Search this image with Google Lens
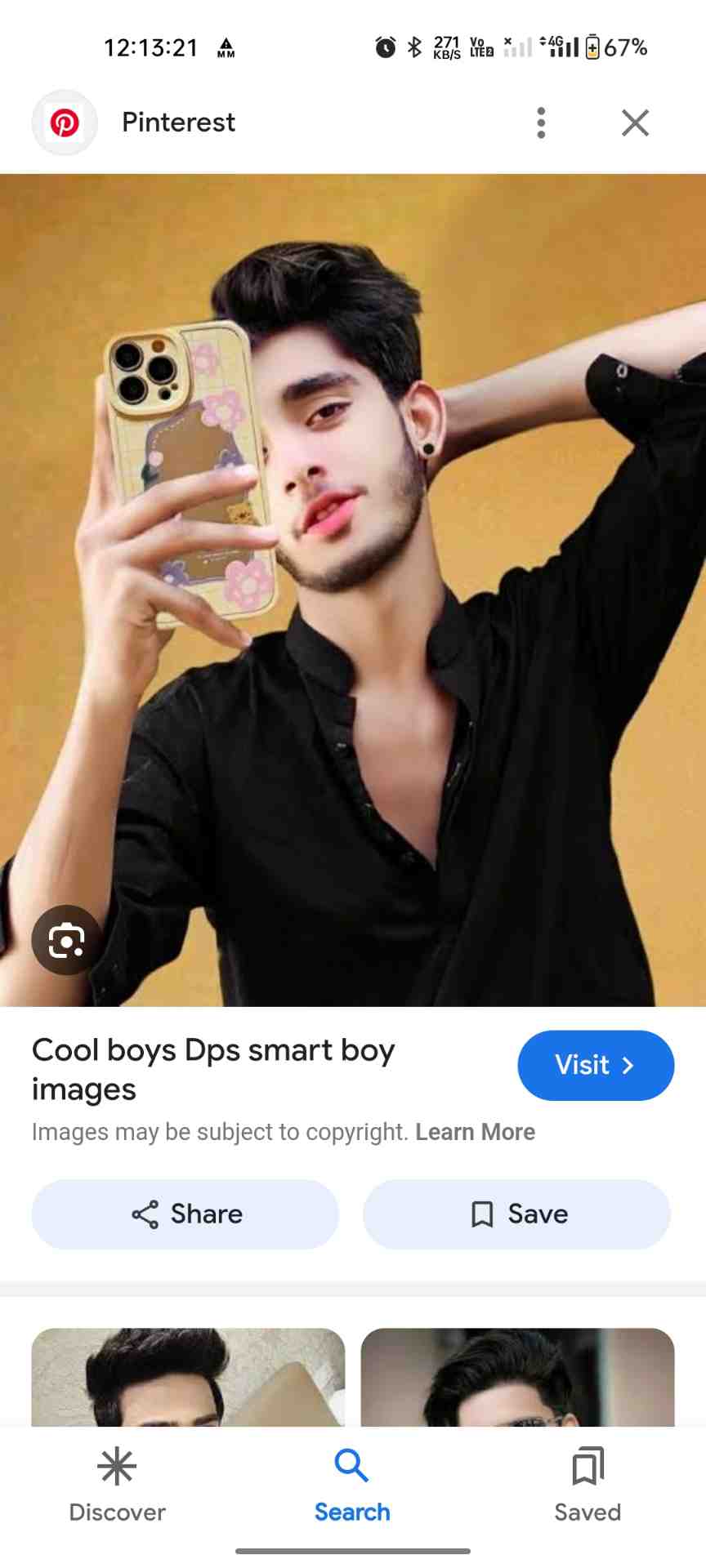 pos(66,940)
